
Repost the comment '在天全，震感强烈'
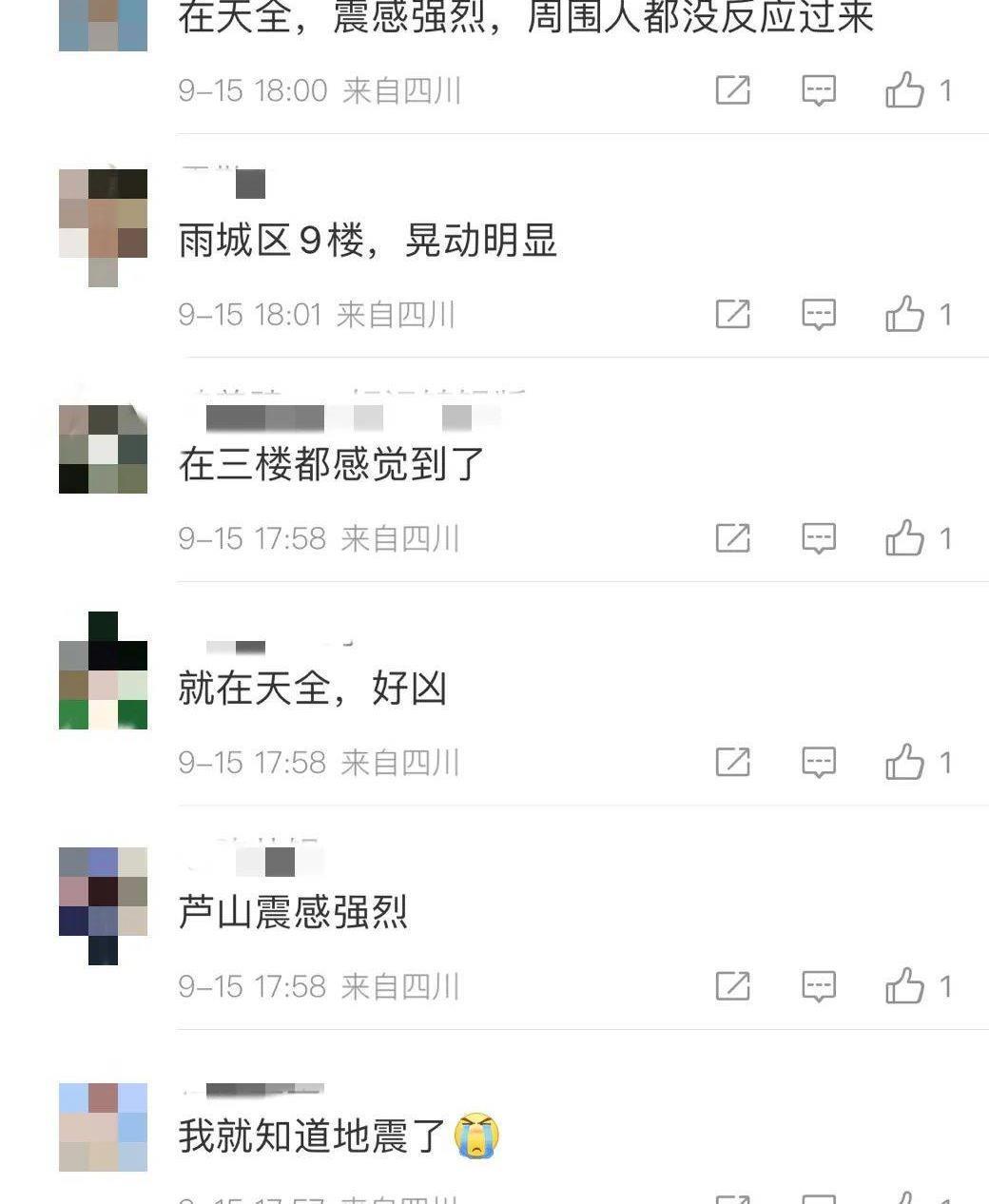pyautogui.click(x=732, y=90)
